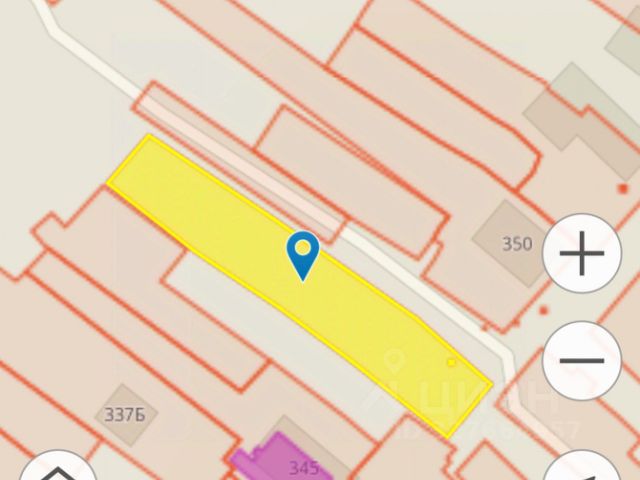640x480 pixels.
Task: Open the map layers button
Action: pyautogui.click(x=56, y=470)
